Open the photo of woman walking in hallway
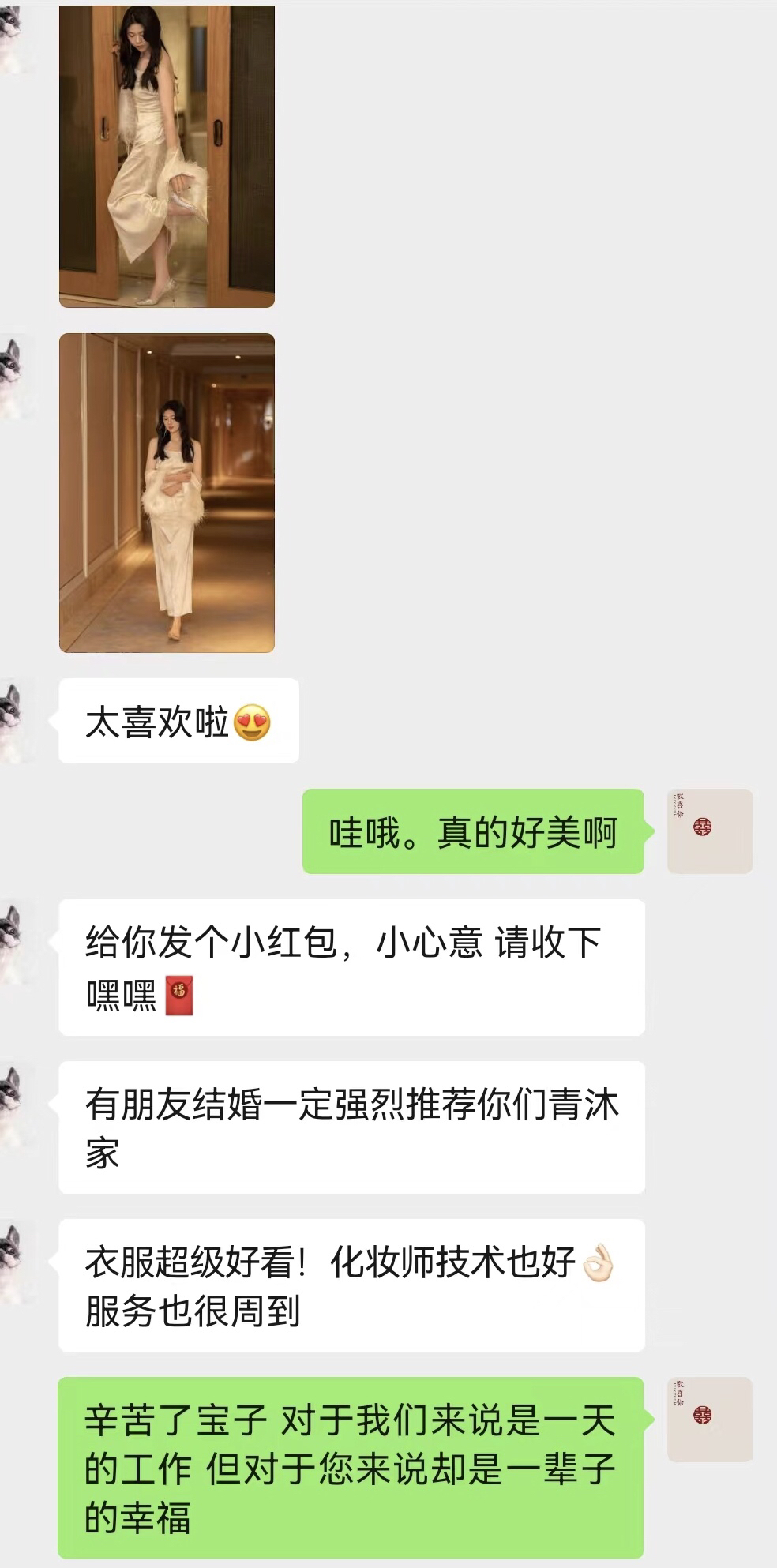The height and width of the screenshot is (1568, 777). click(167, 493)
